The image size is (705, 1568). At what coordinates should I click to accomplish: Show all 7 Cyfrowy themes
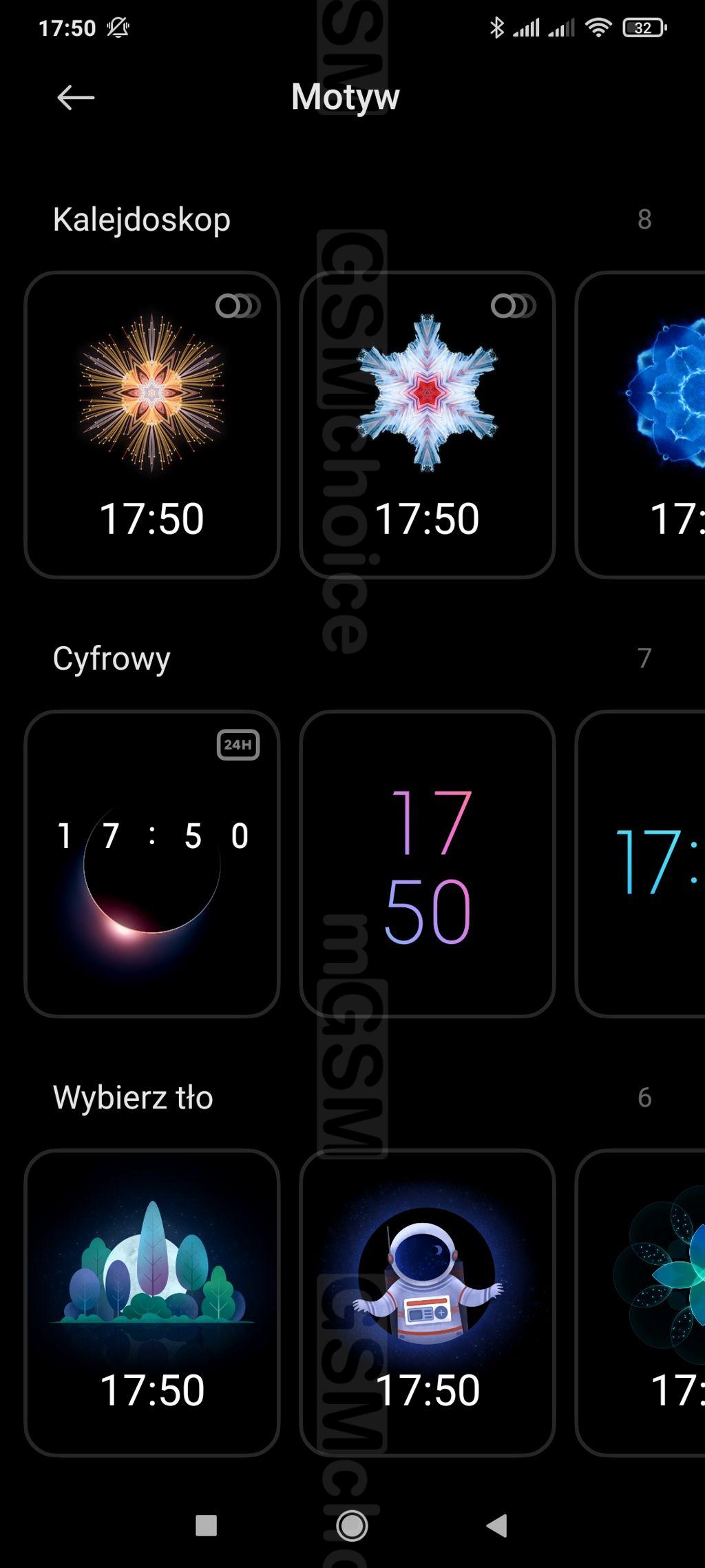pyautogui.click(x=644, y=658)
